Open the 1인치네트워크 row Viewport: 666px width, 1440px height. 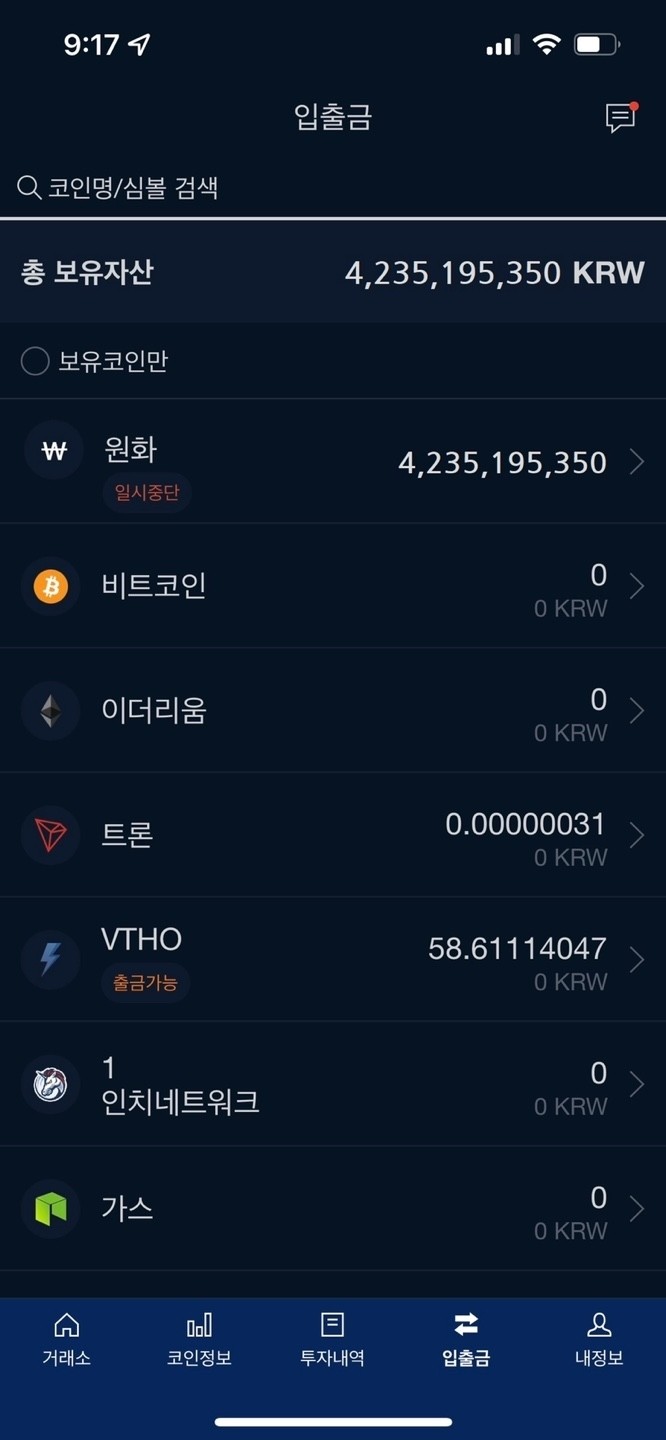333,1084
